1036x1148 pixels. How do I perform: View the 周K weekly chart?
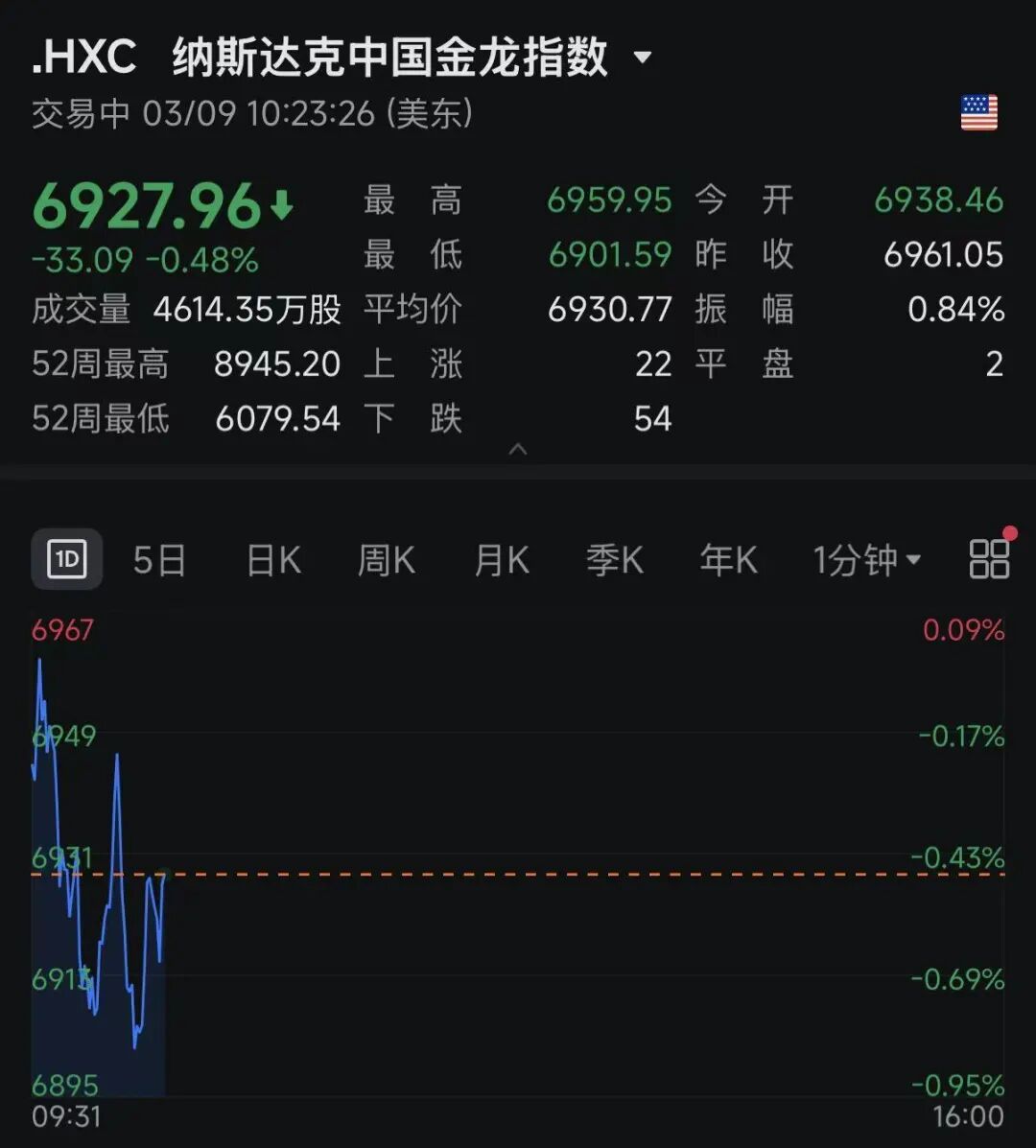[387, 559]
